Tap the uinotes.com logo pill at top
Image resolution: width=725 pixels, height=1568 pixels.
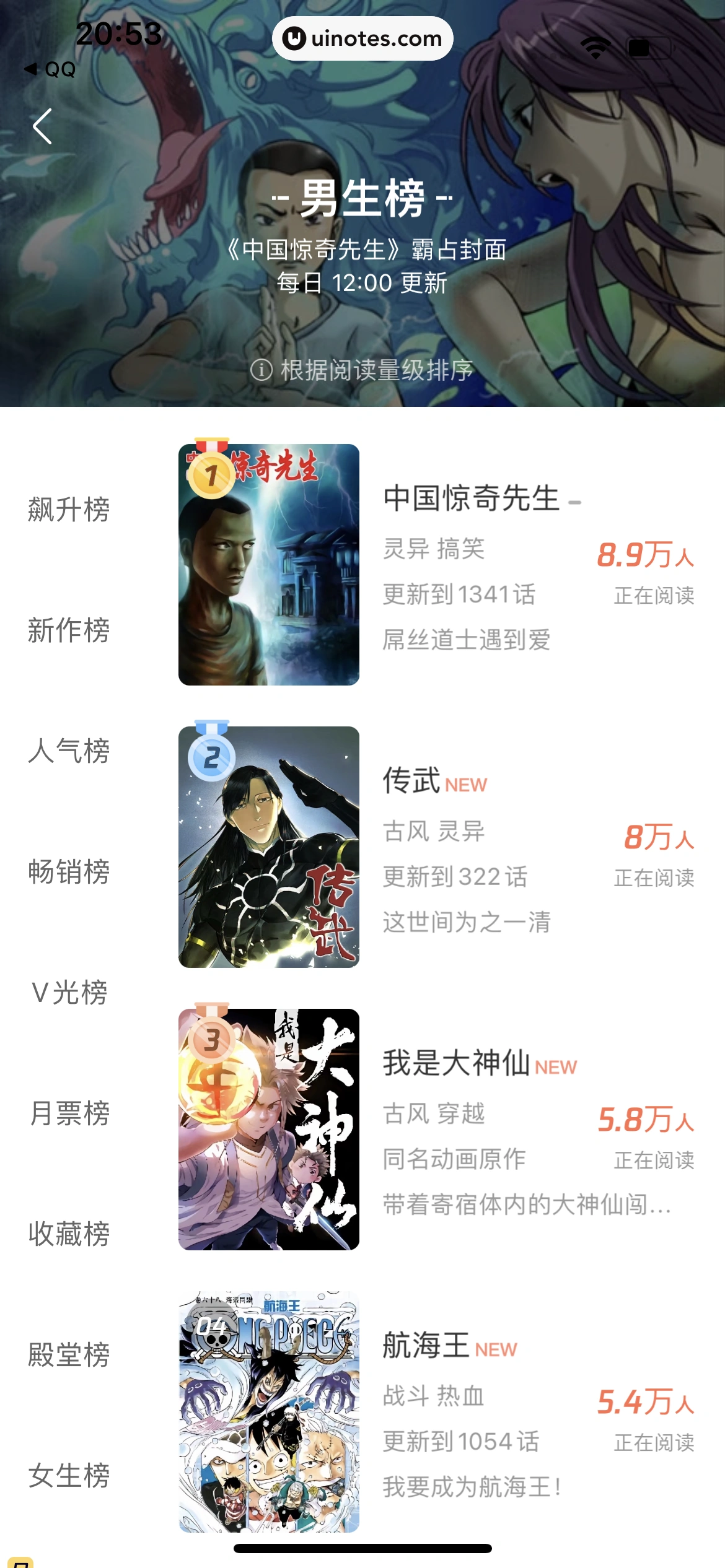point(362,38)
